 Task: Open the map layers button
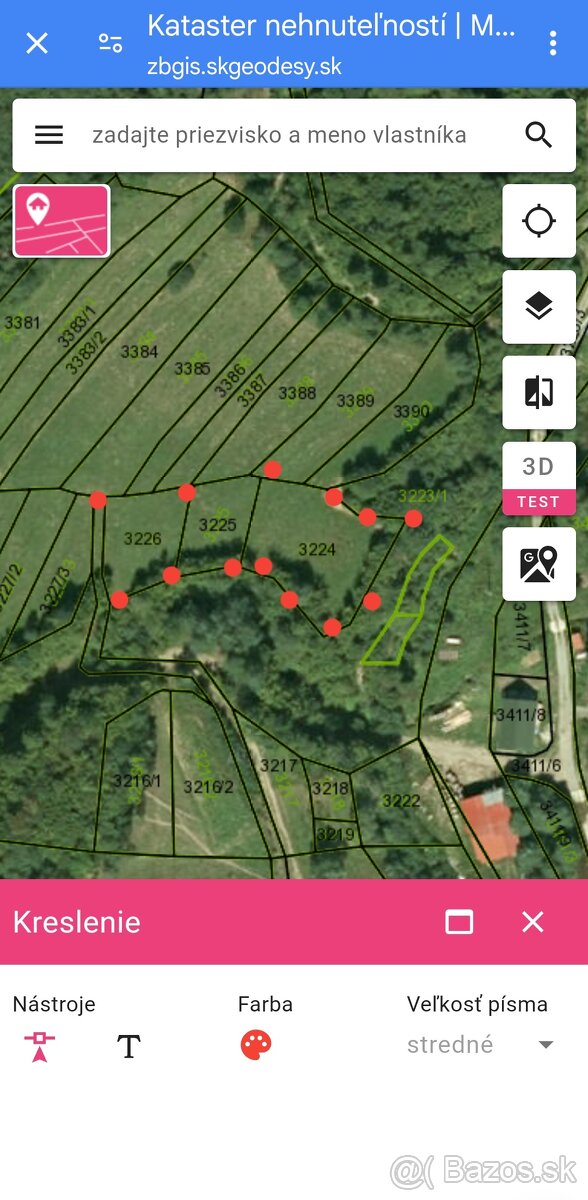[539, 307]
